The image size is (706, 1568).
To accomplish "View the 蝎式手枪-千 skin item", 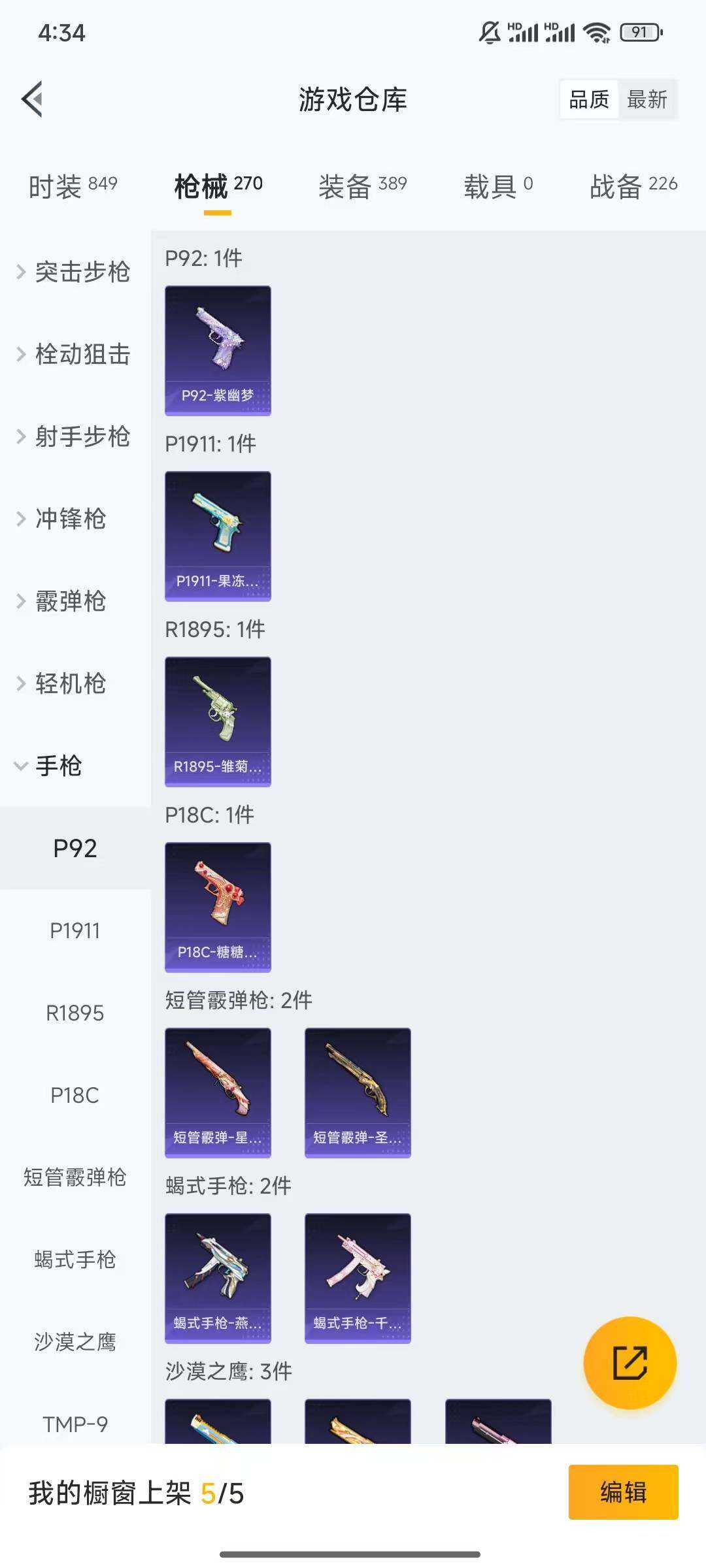I will click(358, 1278).
